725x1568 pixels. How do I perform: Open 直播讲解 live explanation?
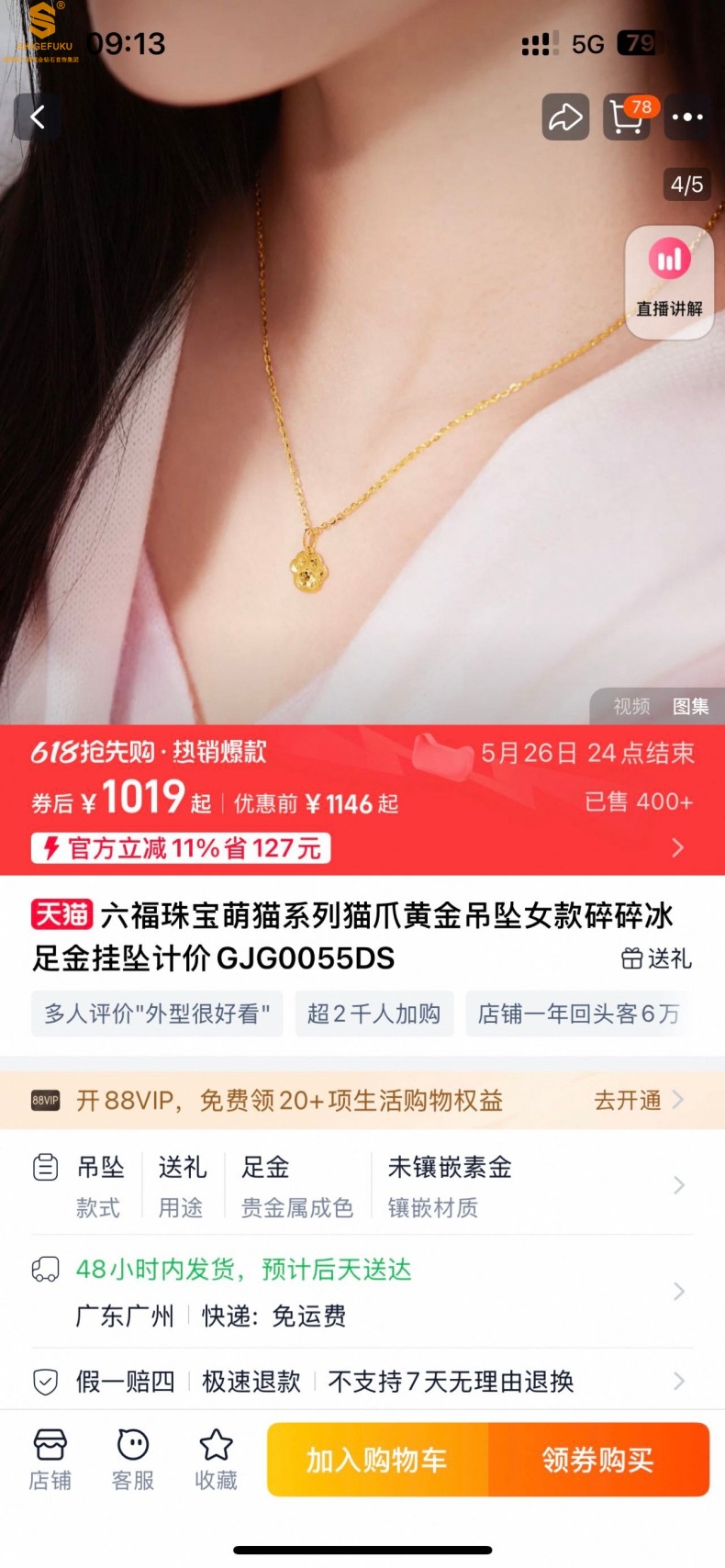pyautogui.click(x=669, y=282)
